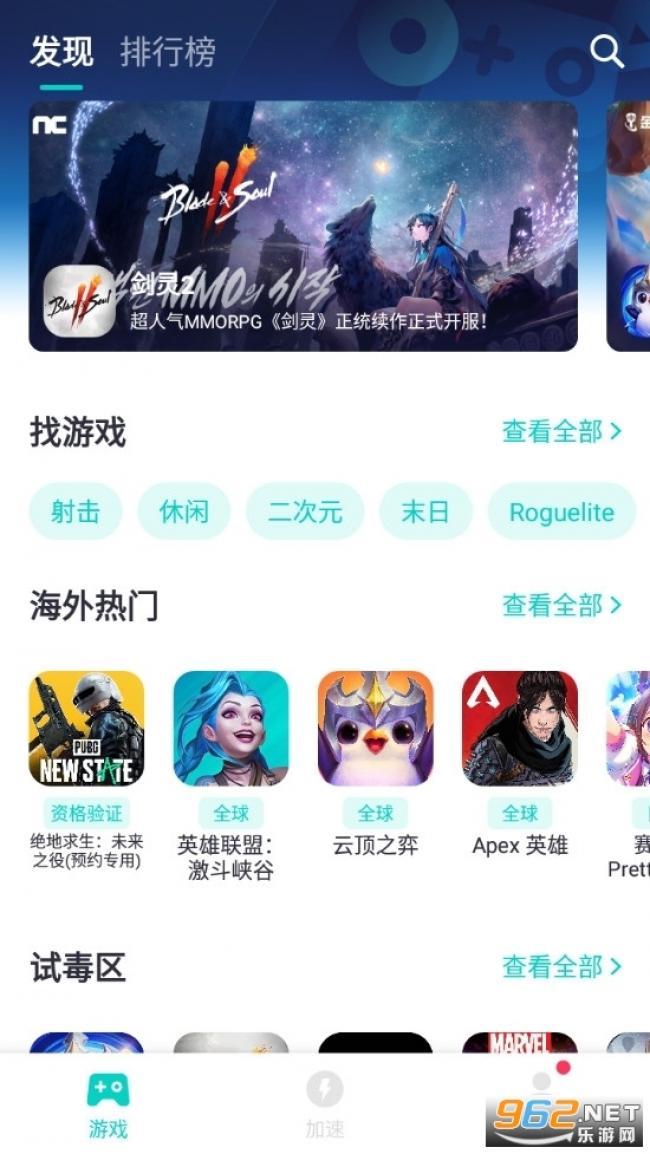
Task: Select the Roguelite chip
Action: (561, 512)
